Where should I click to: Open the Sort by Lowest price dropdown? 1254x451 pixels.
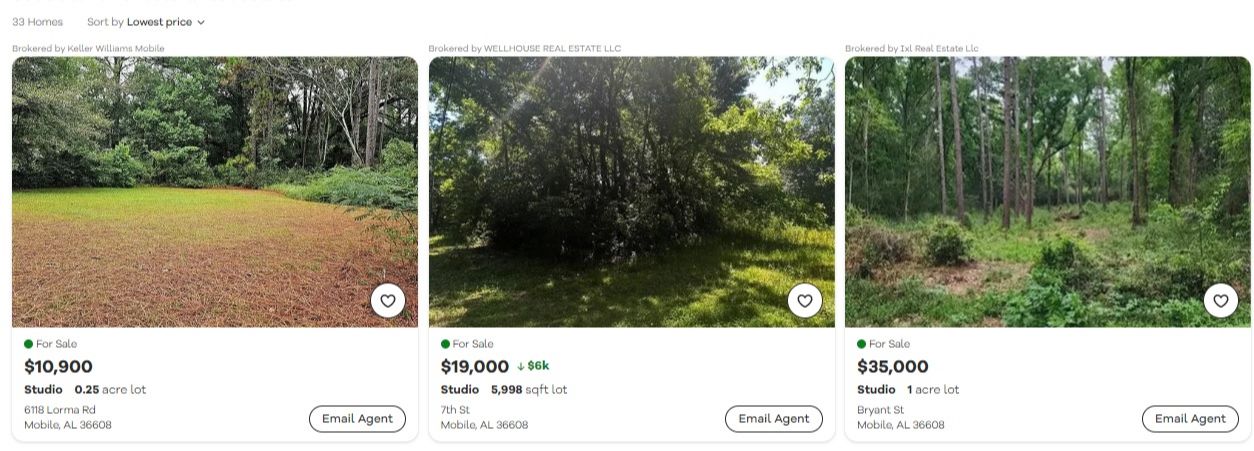(166, 22)
